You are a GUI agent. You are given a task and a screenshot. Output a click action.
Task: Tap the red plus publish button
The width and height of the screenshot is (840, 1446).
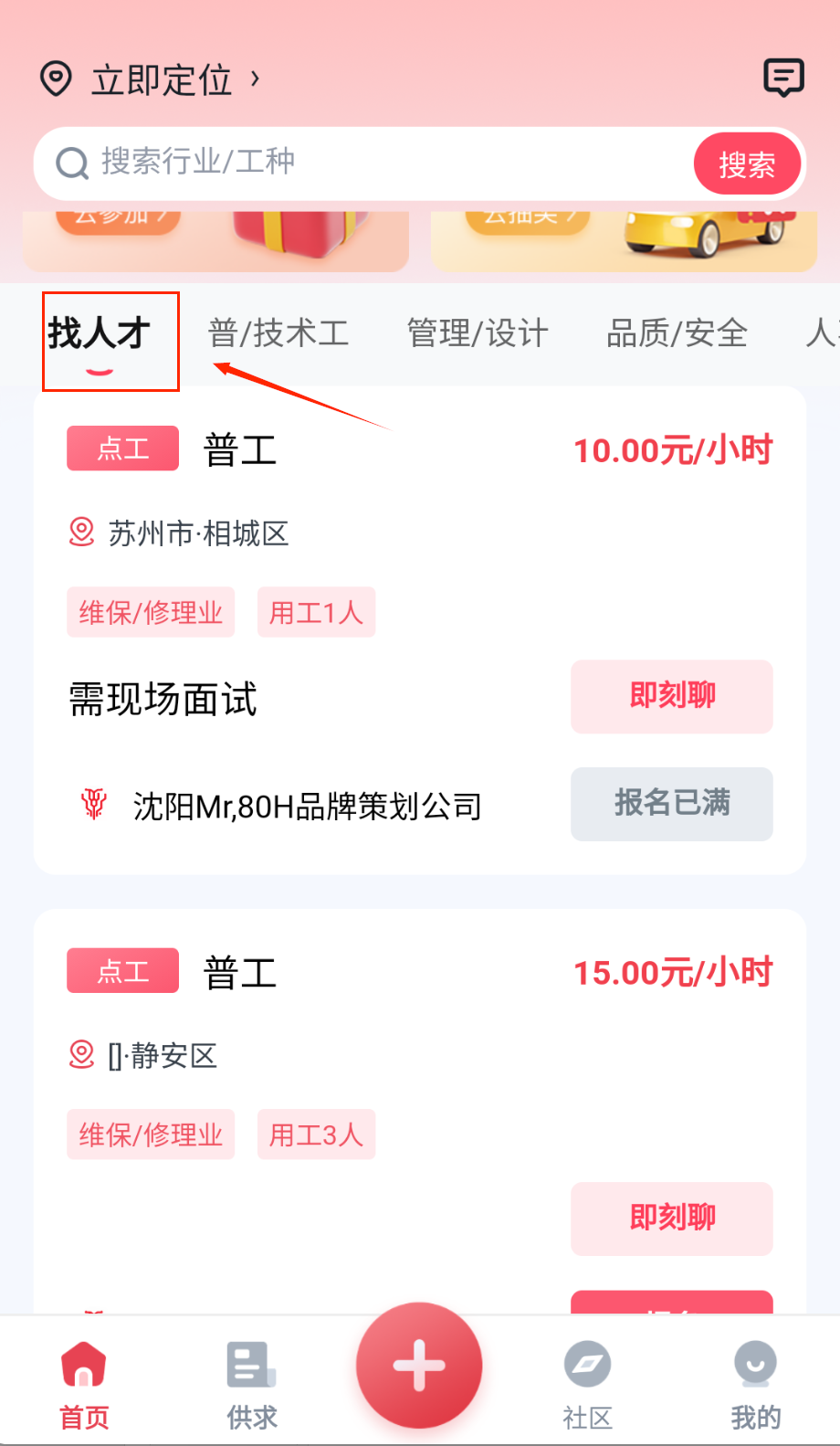[419, 1366]
